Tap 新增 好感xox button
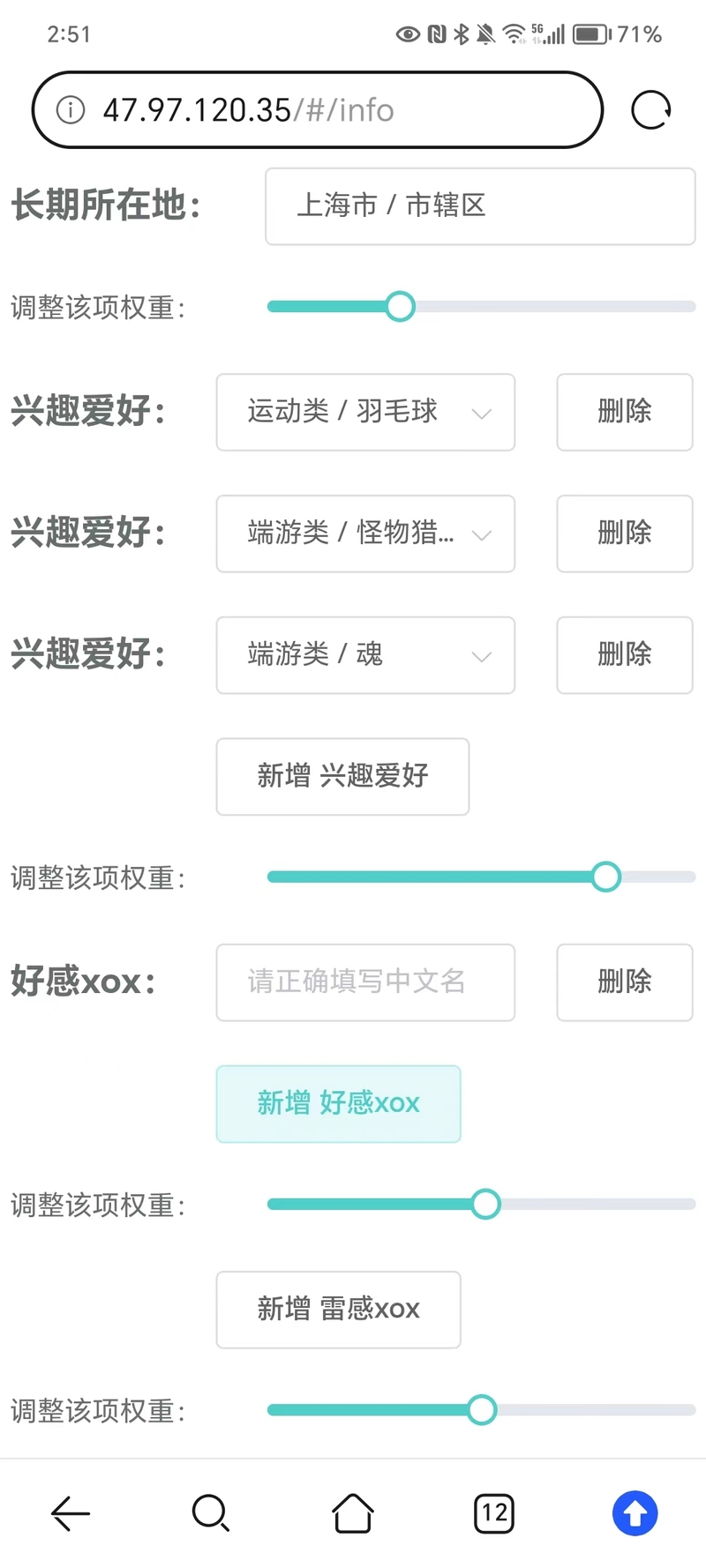Screen dimensions: 706x1568 [x=339, y=1104]
